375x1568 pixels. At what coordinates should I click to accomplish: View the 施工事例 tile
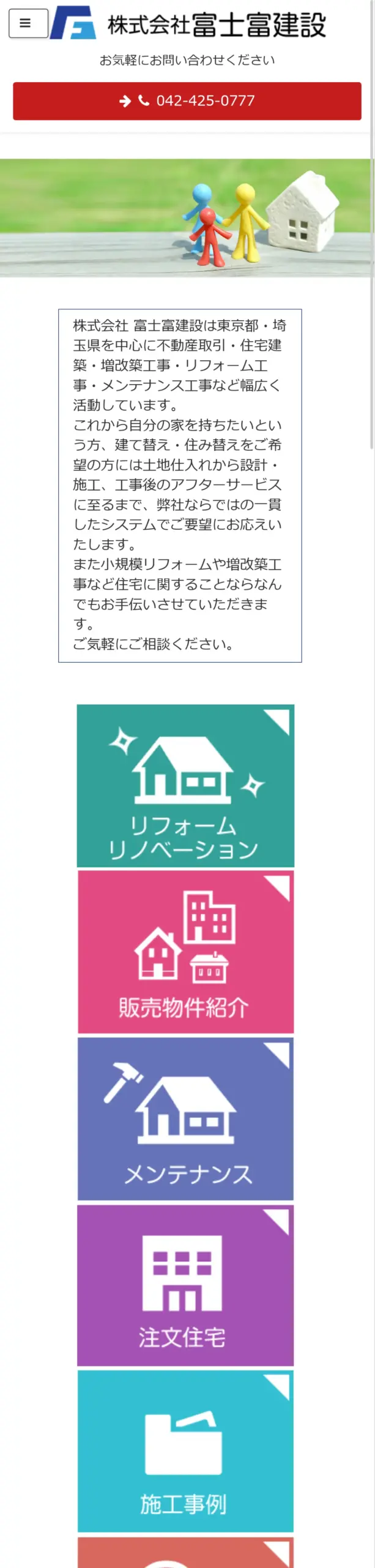185,1452
